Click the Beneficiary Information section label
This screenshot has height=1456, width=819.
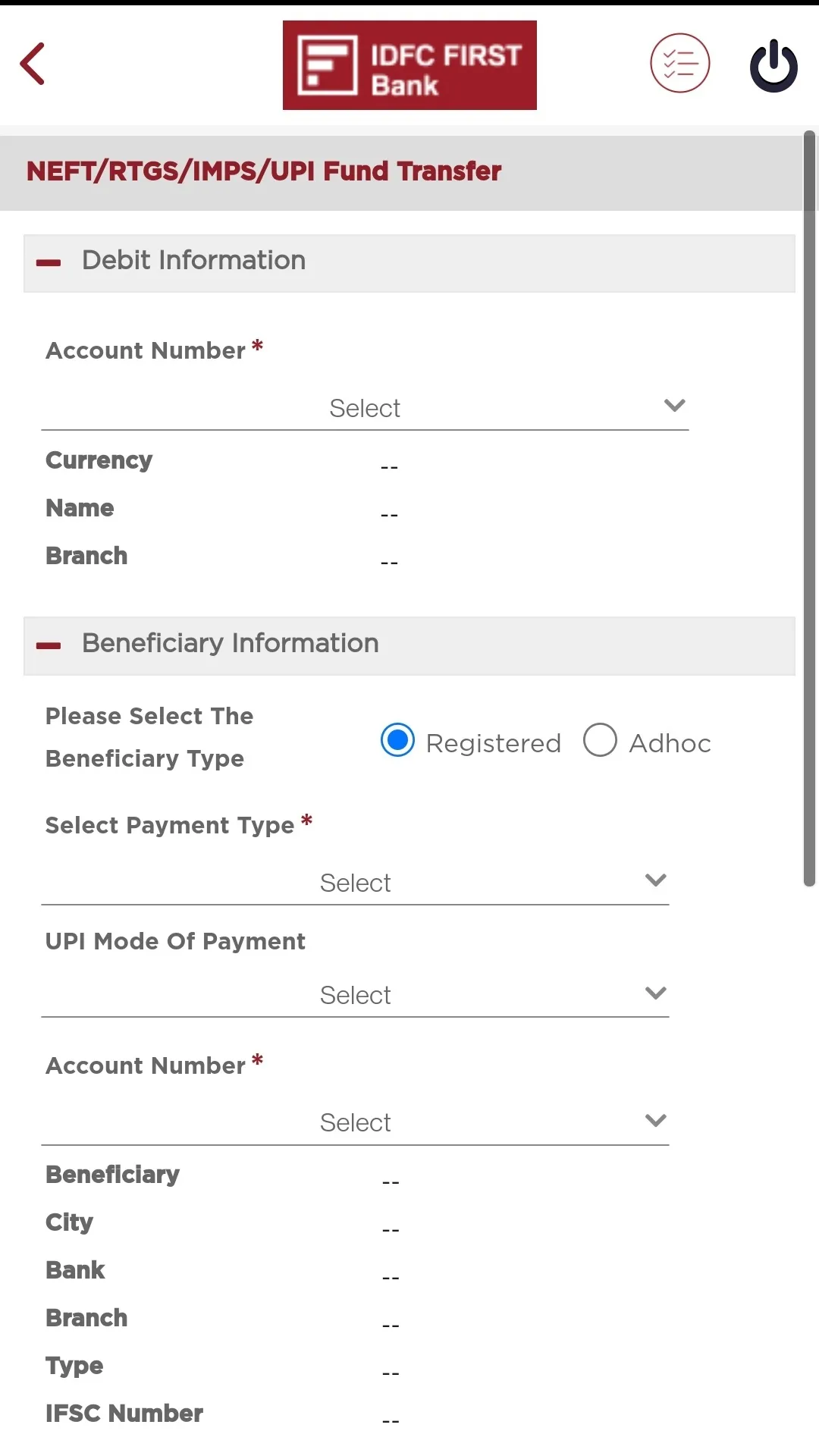(230, 644)
